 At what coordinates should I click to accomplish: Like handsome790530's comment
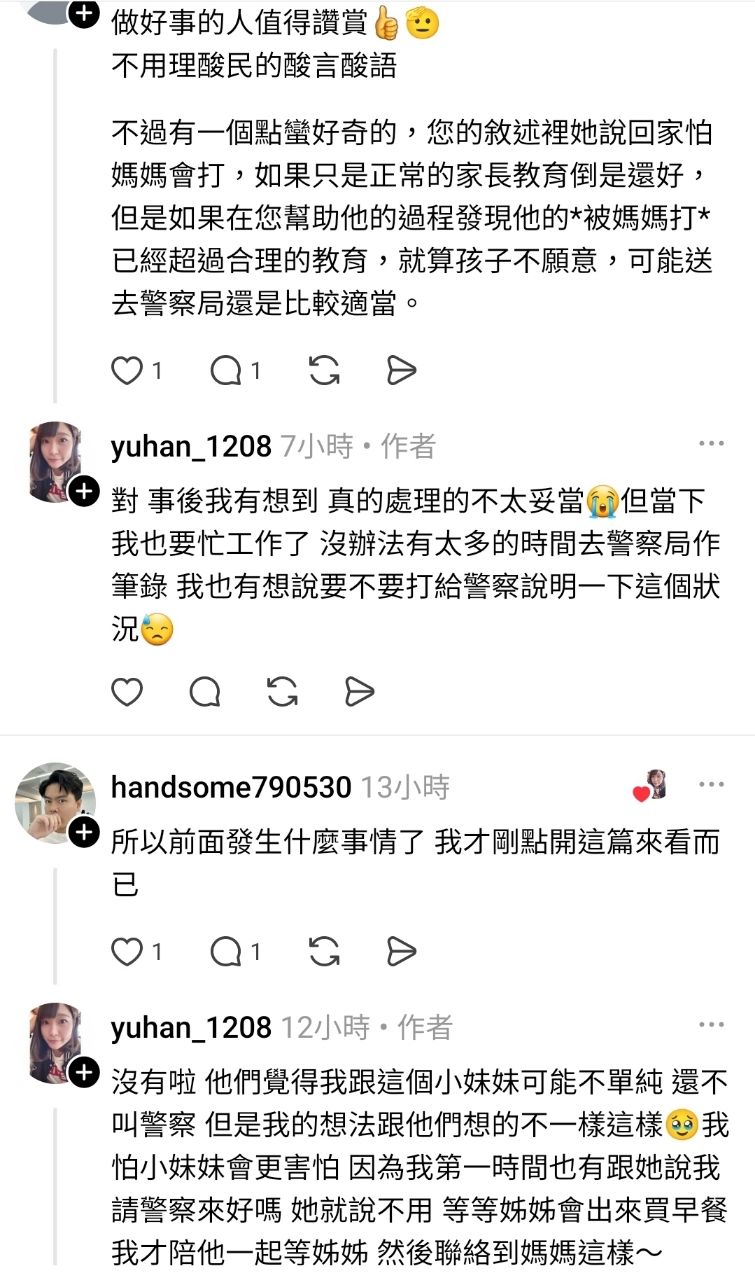pyautogui.click(x=127, y=951)
